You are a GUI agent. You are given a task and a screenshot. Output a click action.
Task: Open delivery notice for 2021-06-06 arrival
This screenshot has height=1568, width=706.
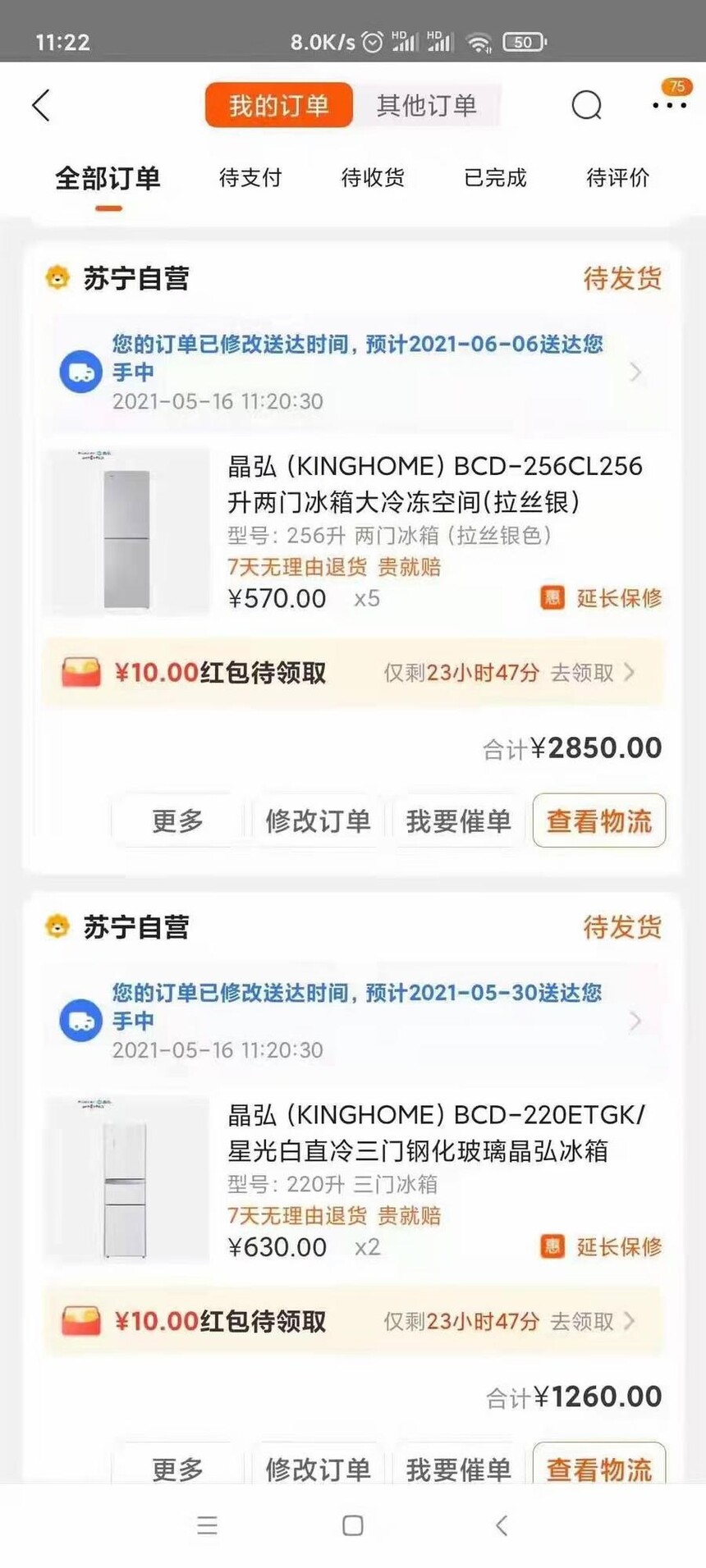[x=353, y=372]
